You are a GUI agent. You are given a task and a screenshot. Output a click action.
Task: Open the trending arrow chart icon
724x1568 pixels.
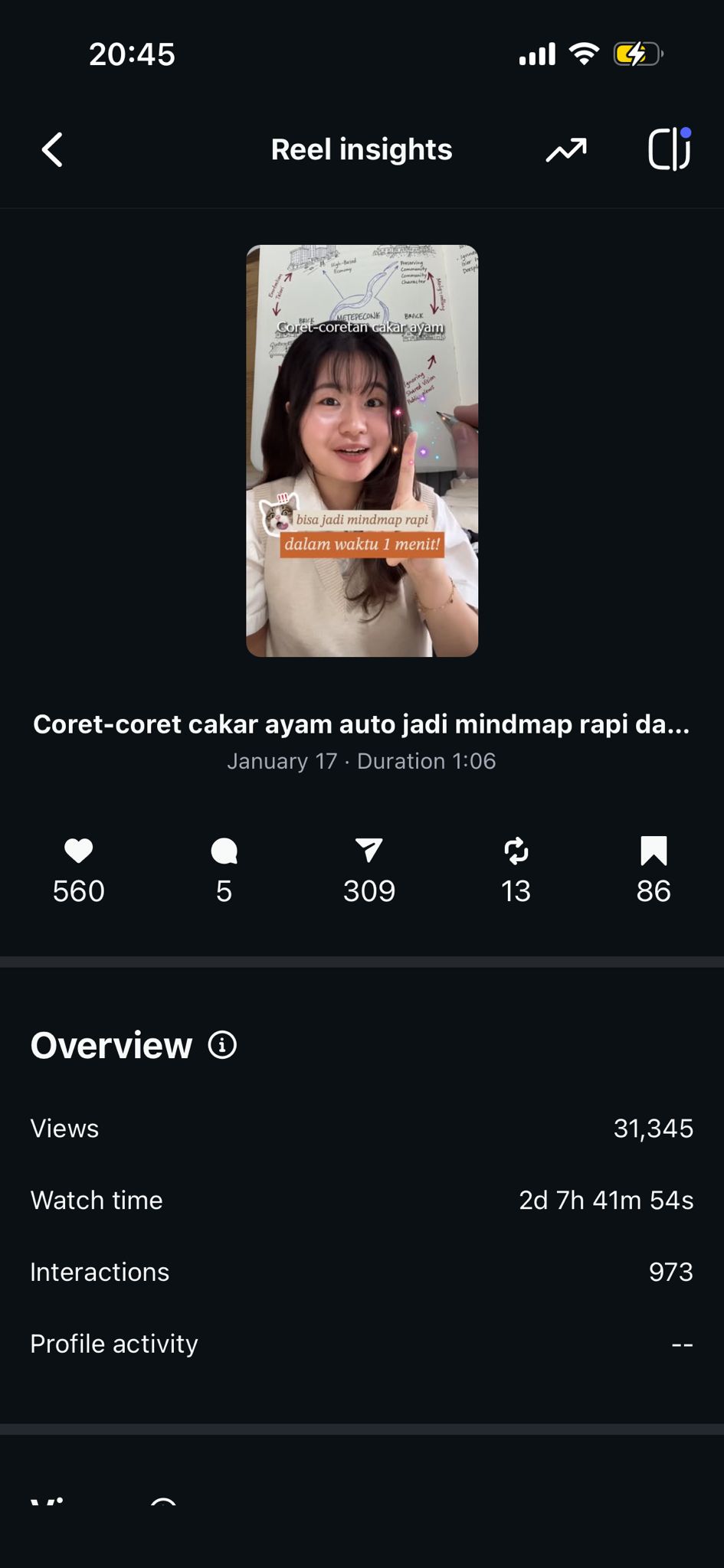click(566, 150)
